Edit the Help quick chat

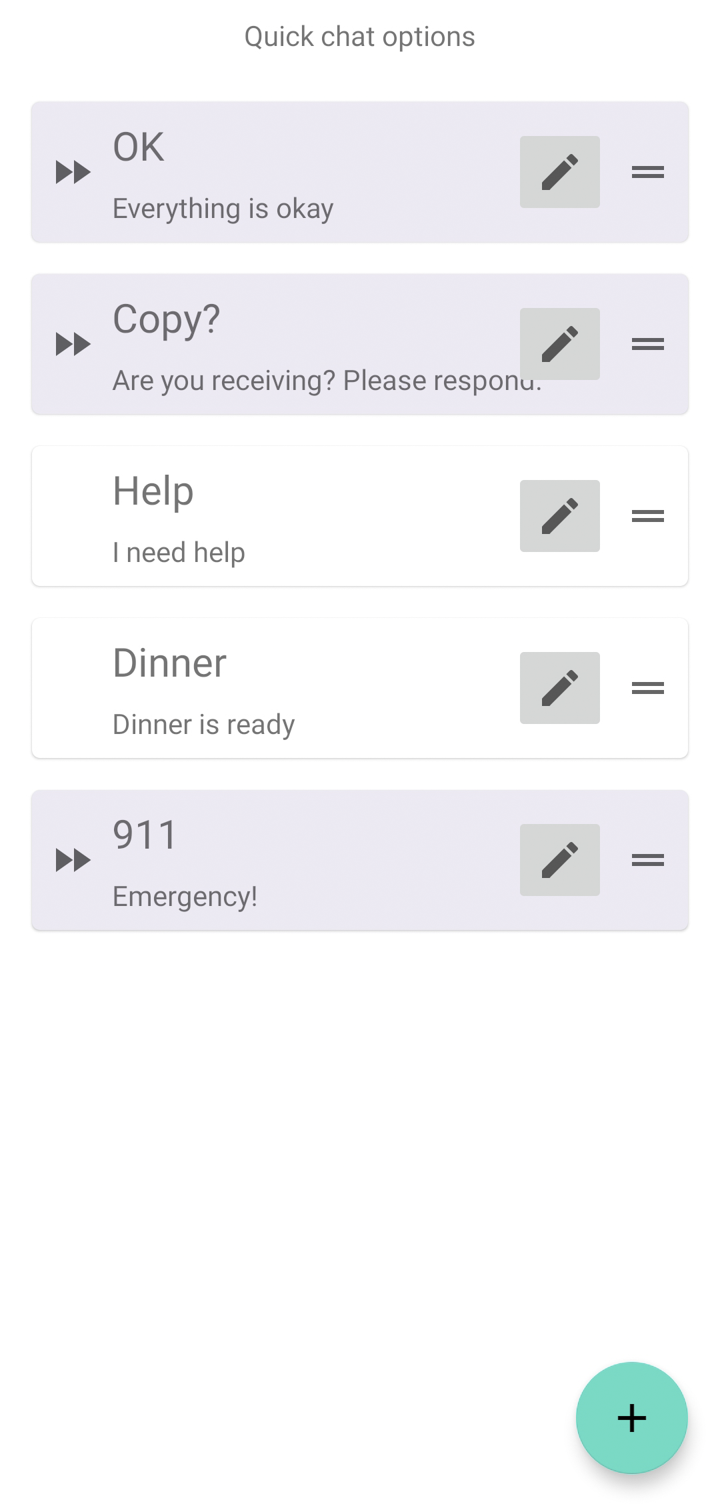(x=559, y=516)
